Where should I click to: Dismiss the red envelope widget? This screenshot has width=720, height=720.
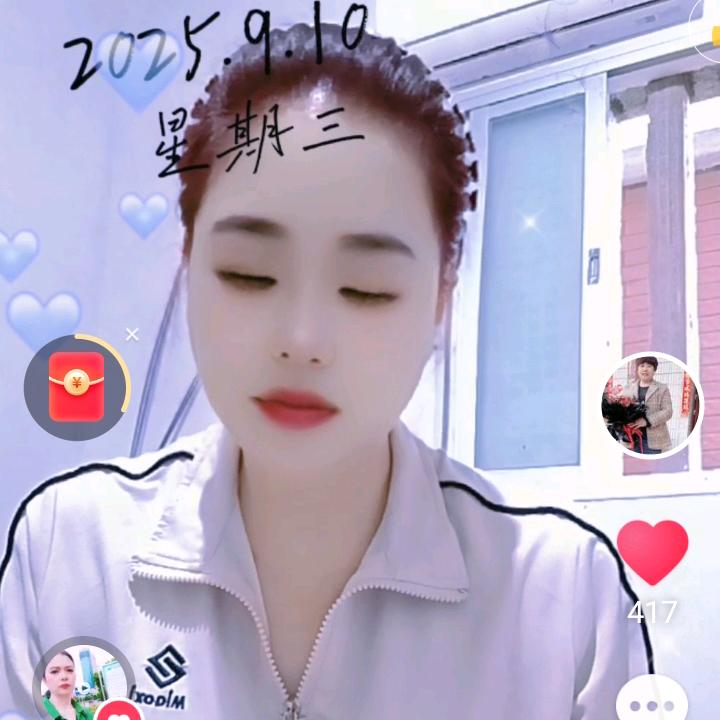132,335
